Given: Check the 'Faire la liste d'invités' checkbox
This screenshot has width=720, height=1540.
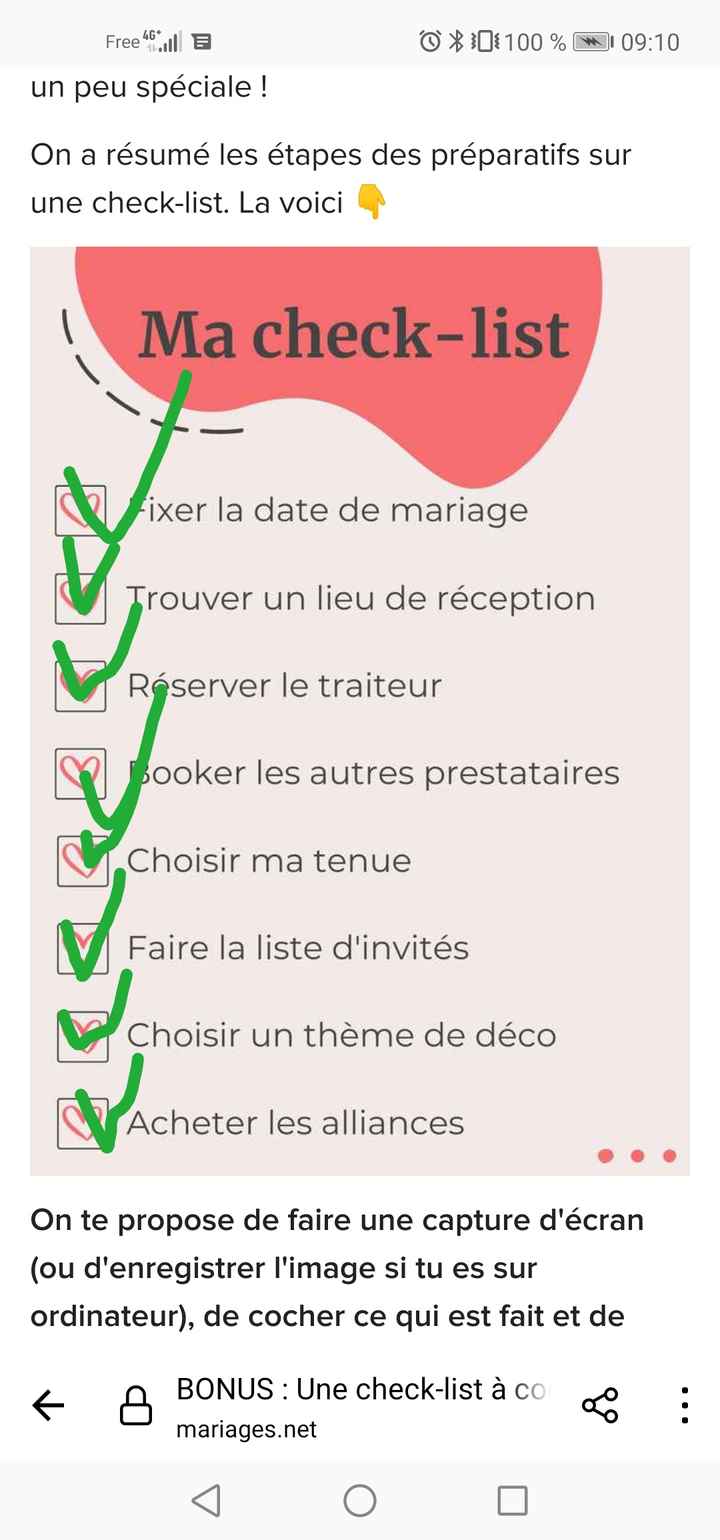Looking at the screenshot, I should click(80, 948).
